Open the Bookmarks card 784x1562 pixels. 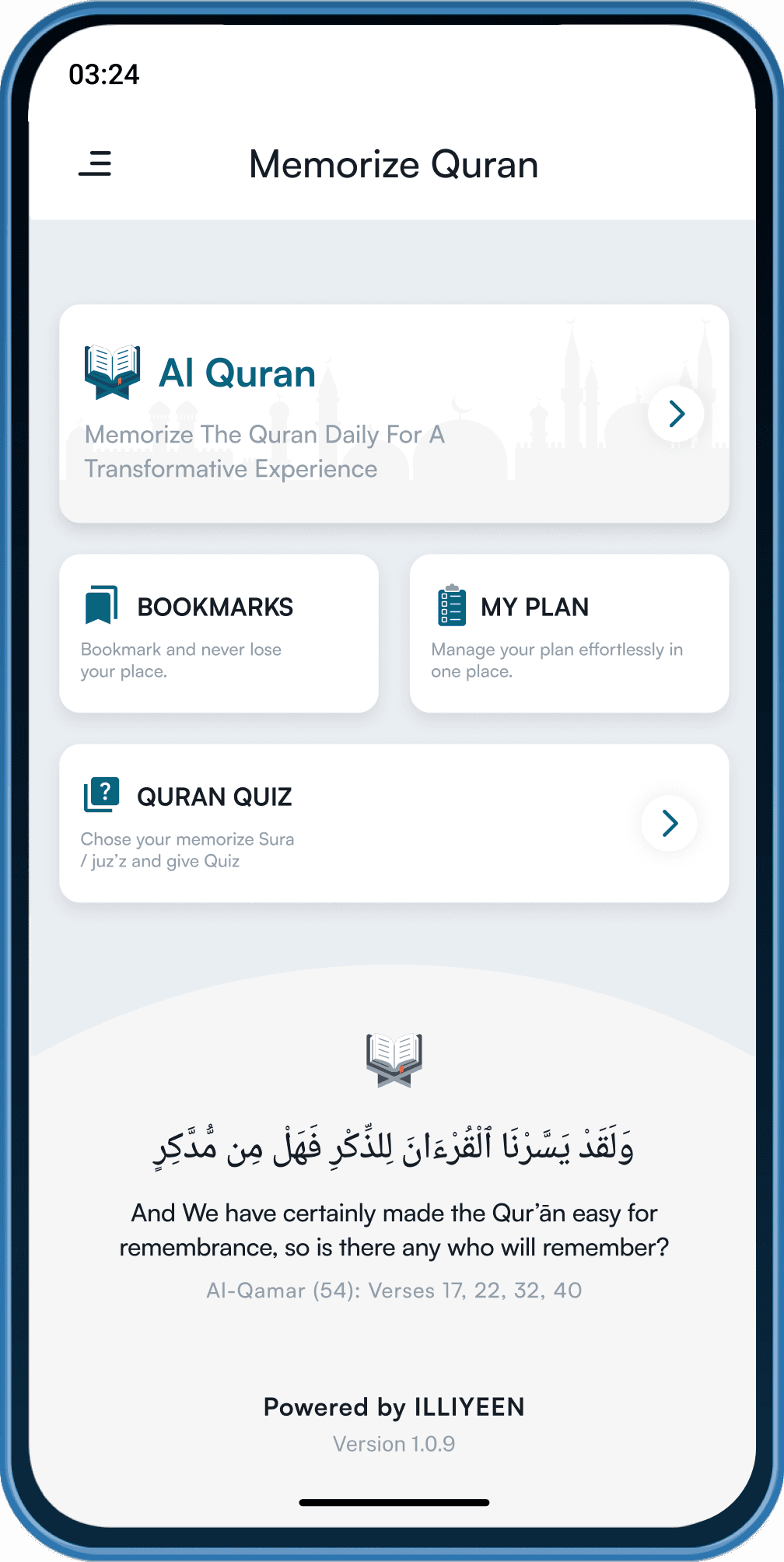tap(219, 633)
